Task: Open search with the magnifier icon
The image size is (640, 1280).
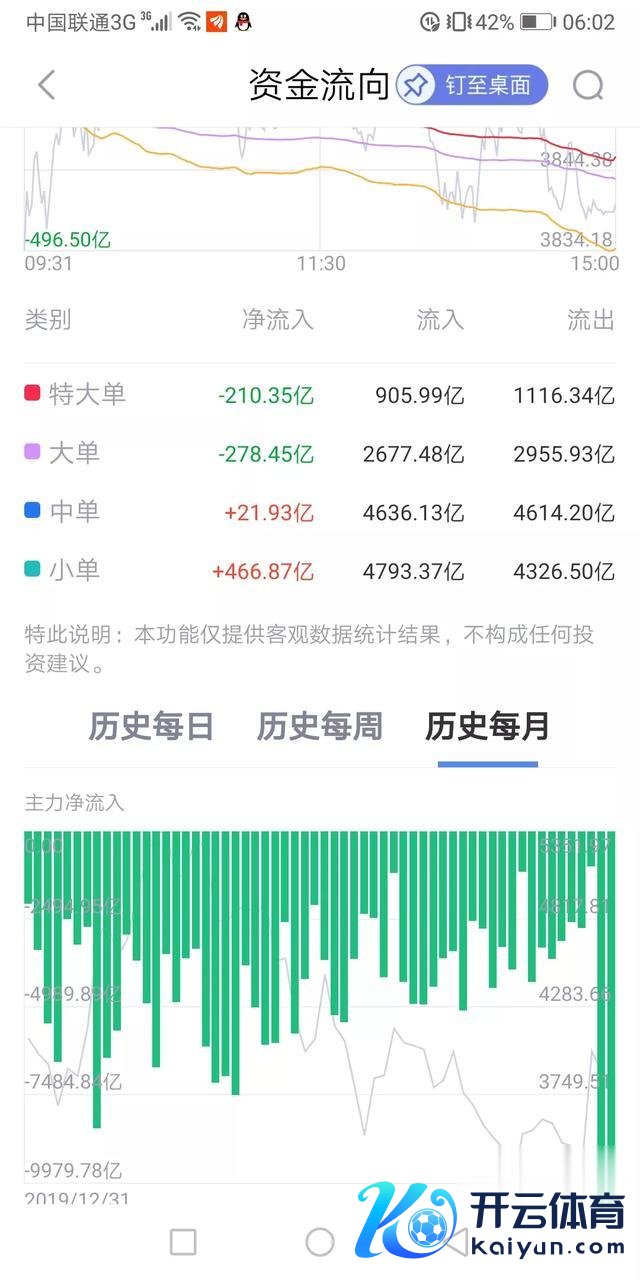Action: point(588,86)
